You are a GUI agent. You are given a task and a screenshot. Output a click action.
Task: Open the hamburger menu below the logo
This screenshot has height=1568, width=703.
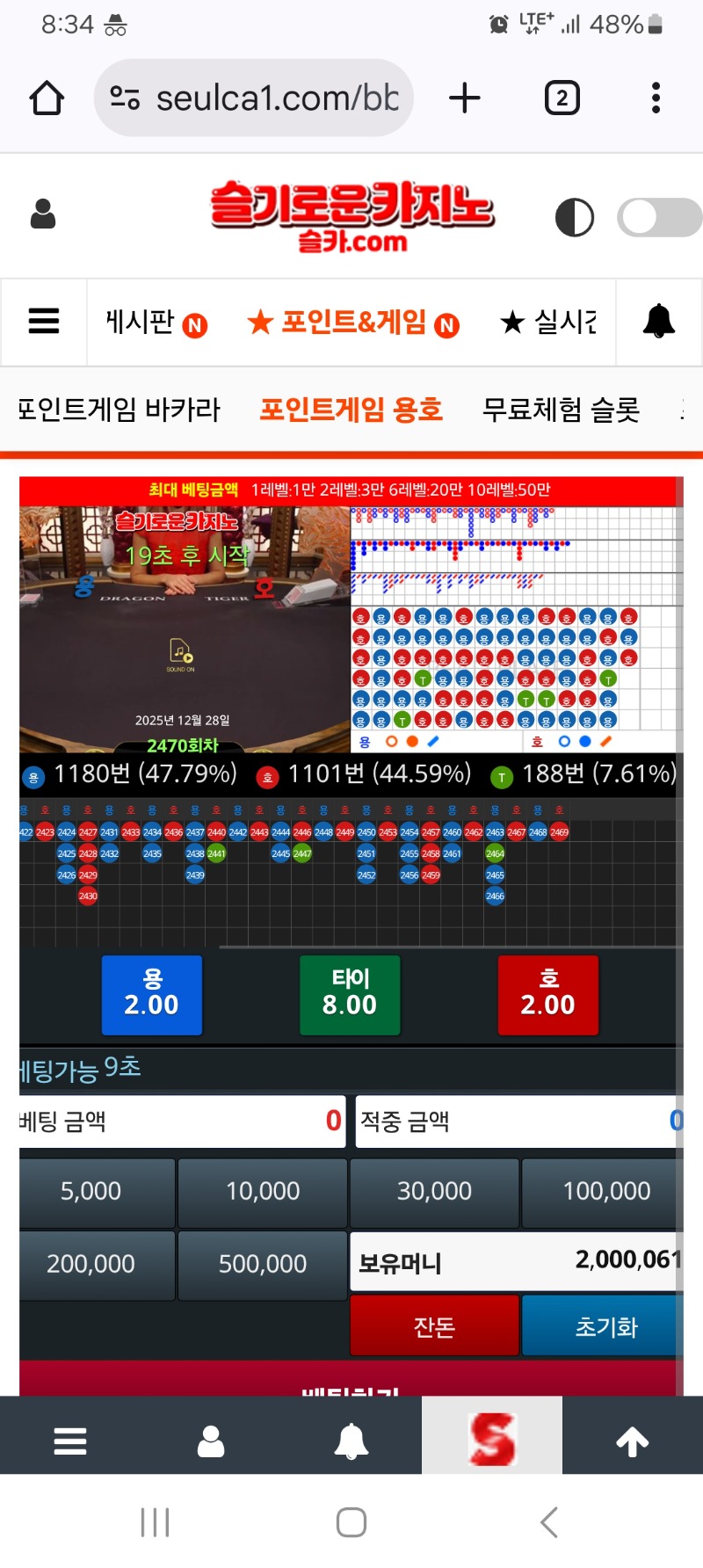pos(44,322)
